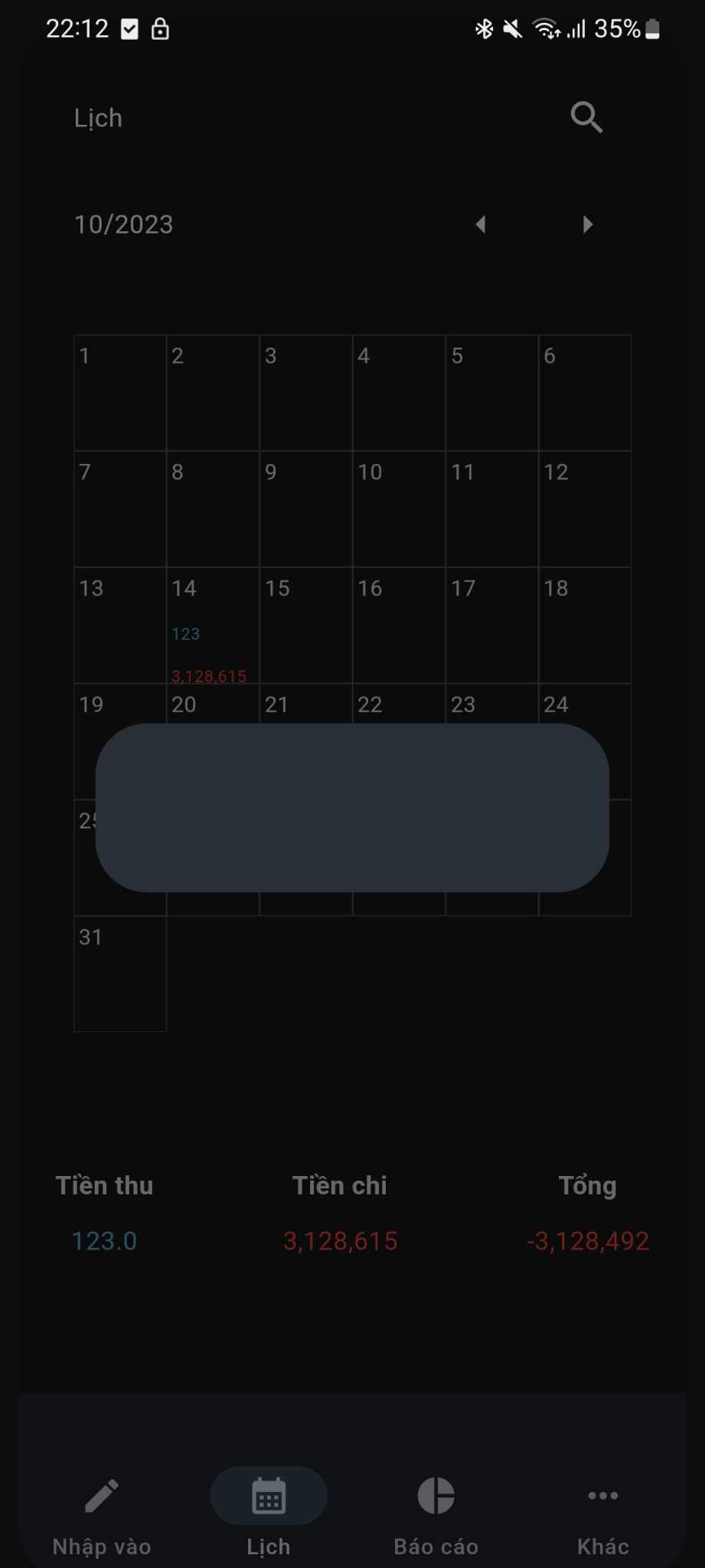This screenshot has width=705, height=1568.
Task: Select day 31 on the calendar
Action: pos(120,974)
